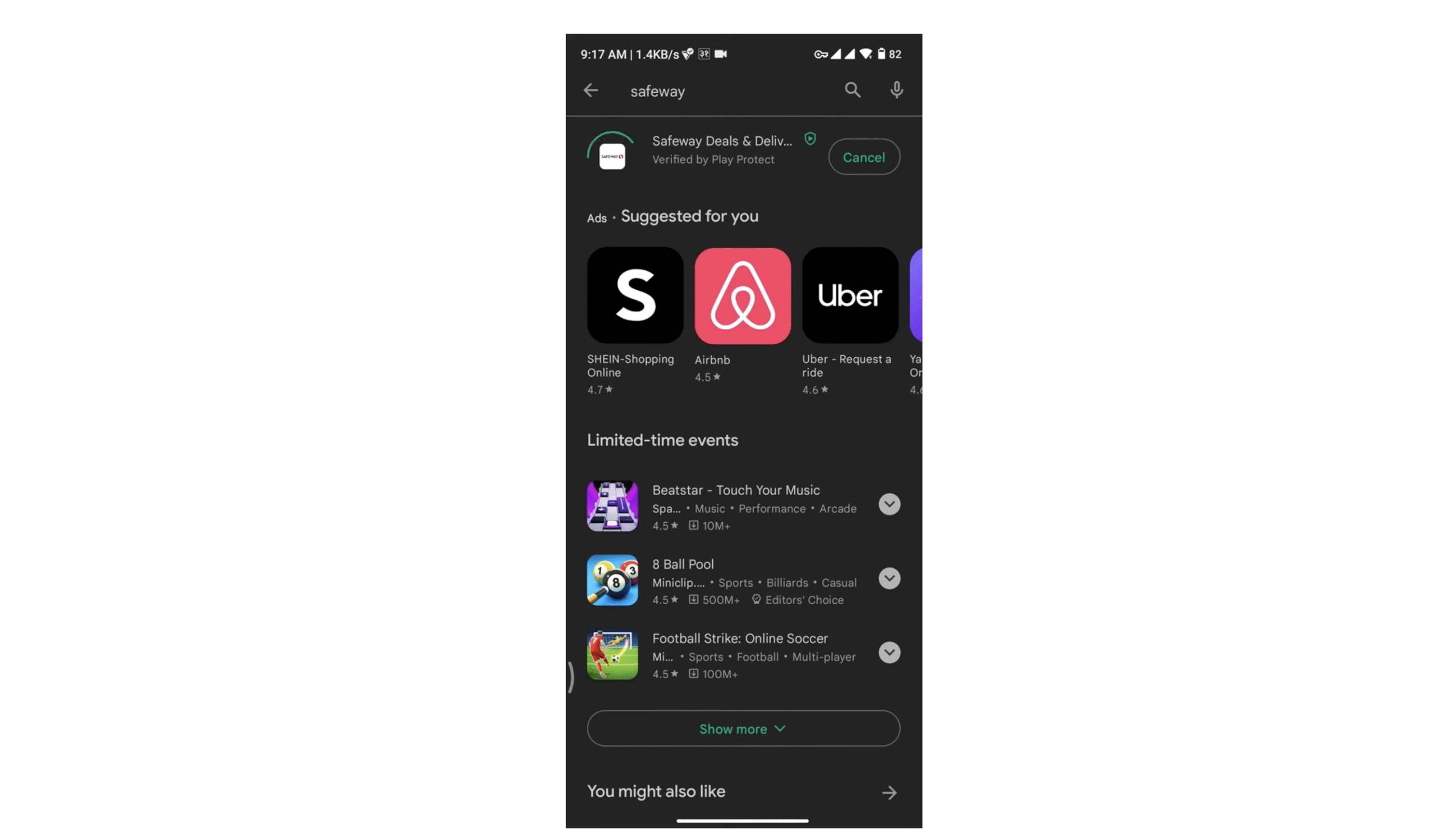Open the You might also like arrow

[x=889, y=793]
